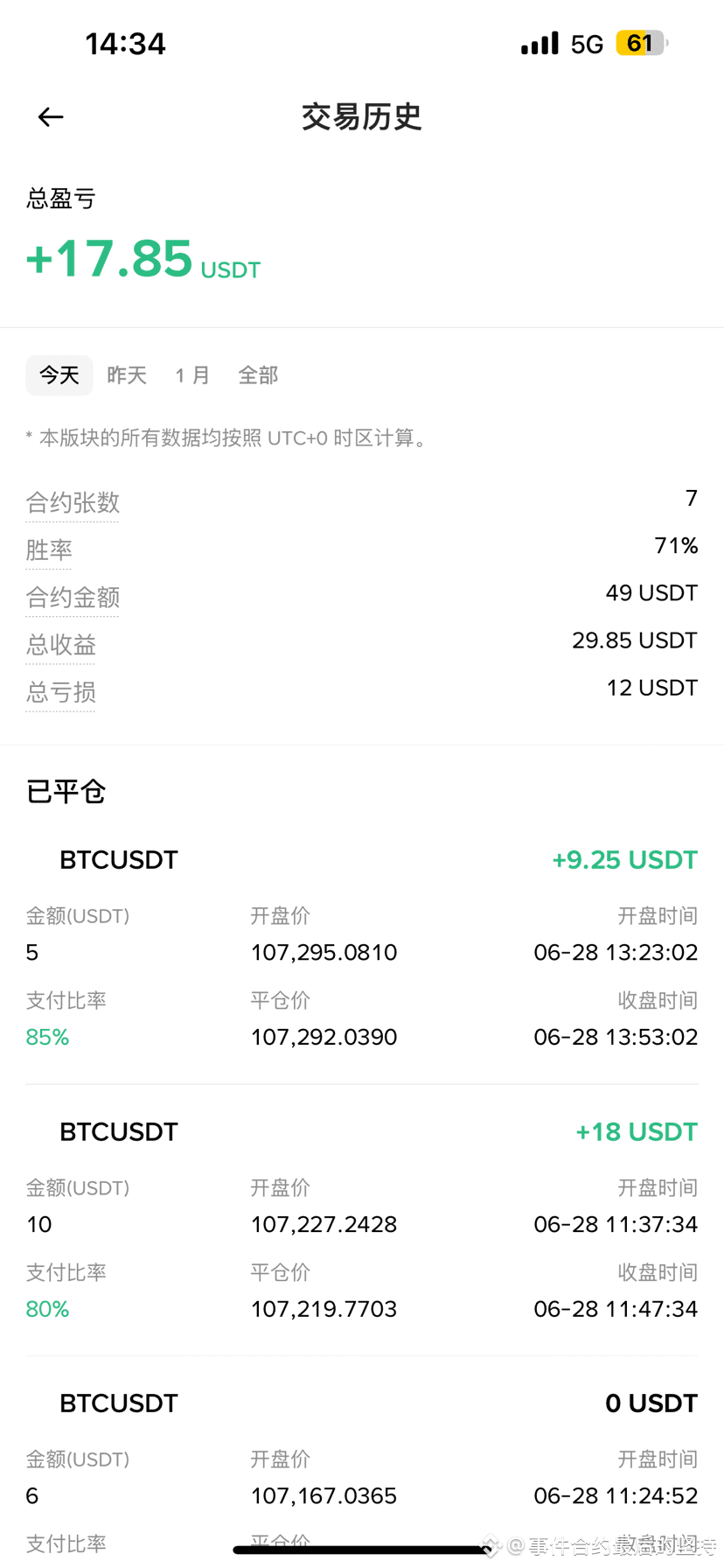Open the 总收益 info tip
The width and height of the screenshot is (724, 1568).
click(60, 645)
